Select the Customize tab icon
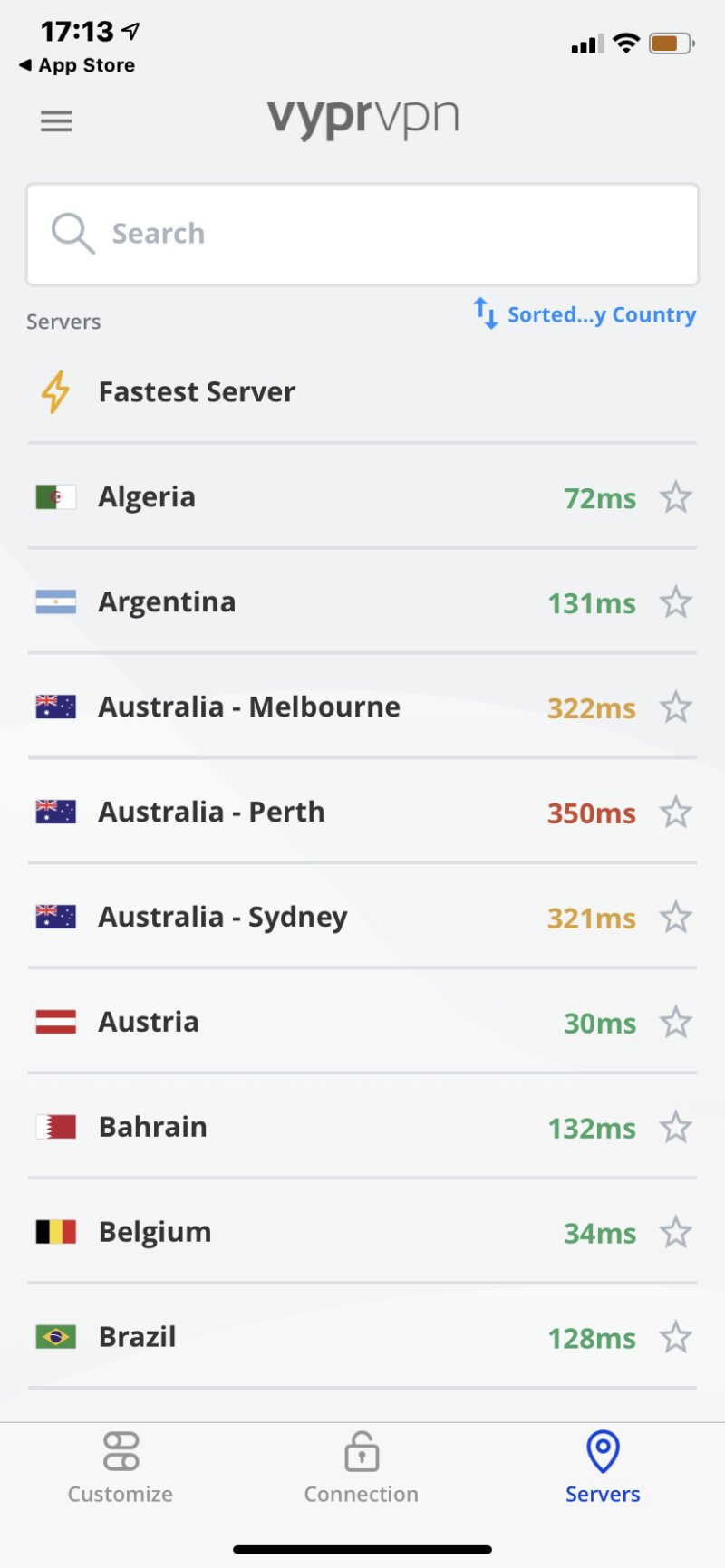This screenshot has height=1568, width=725. (120, 1452)
